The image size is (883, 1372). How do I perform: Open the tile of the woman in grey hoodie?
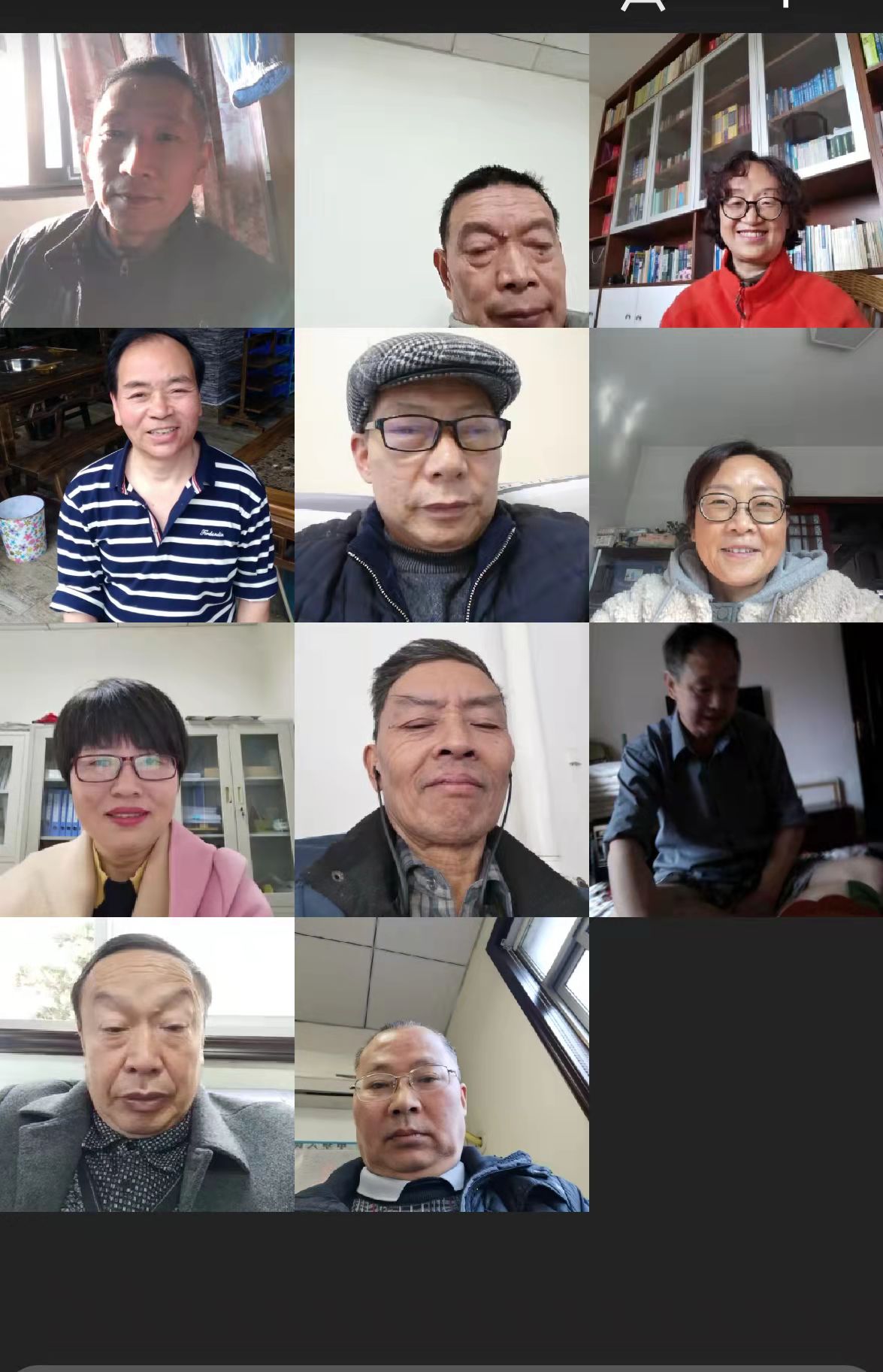coord(736,475)
